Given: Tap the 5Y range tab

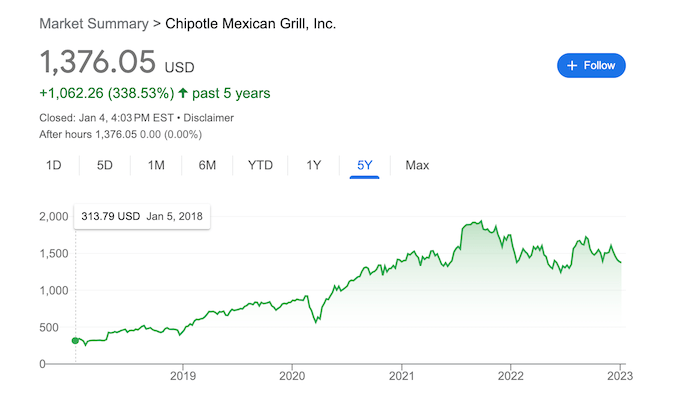Looking at the screenshot, I should tap(364, 165).
